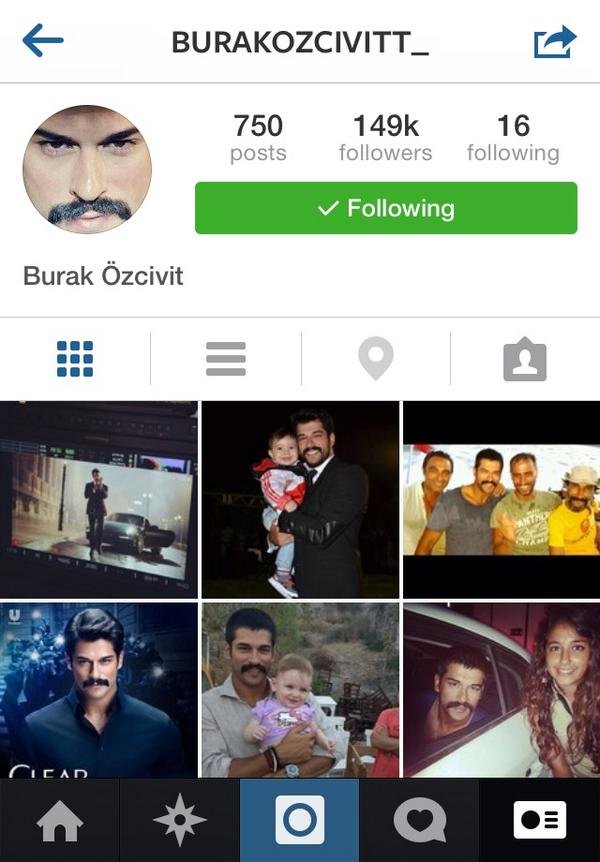600x862 pixels.
Task: Show photos tagged of this user
Action: [x=525, y=358]
